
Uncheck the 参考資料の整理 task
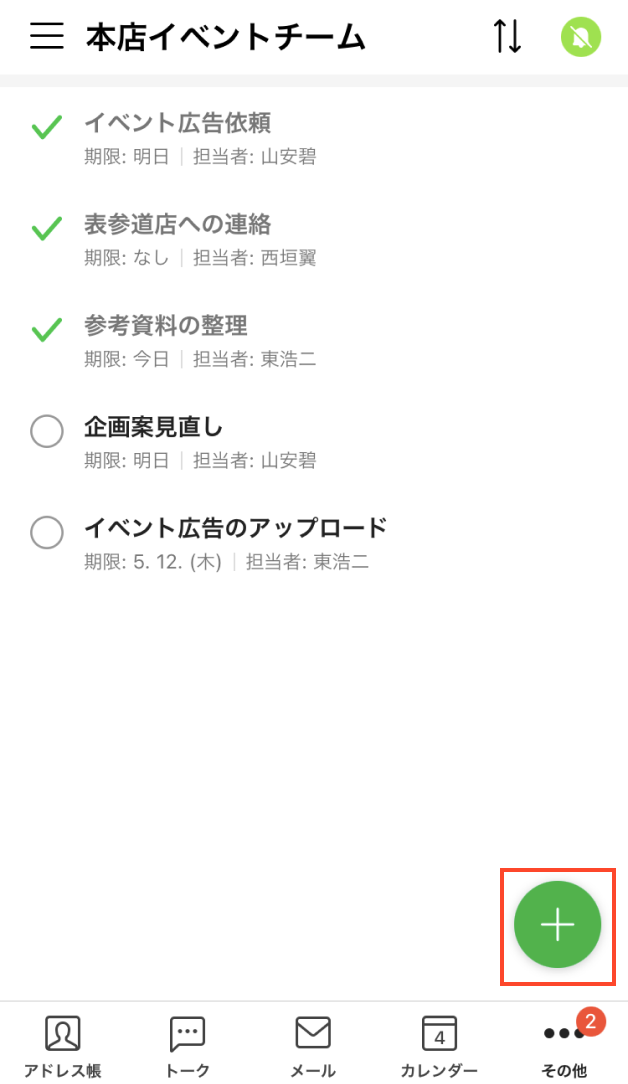47,330
